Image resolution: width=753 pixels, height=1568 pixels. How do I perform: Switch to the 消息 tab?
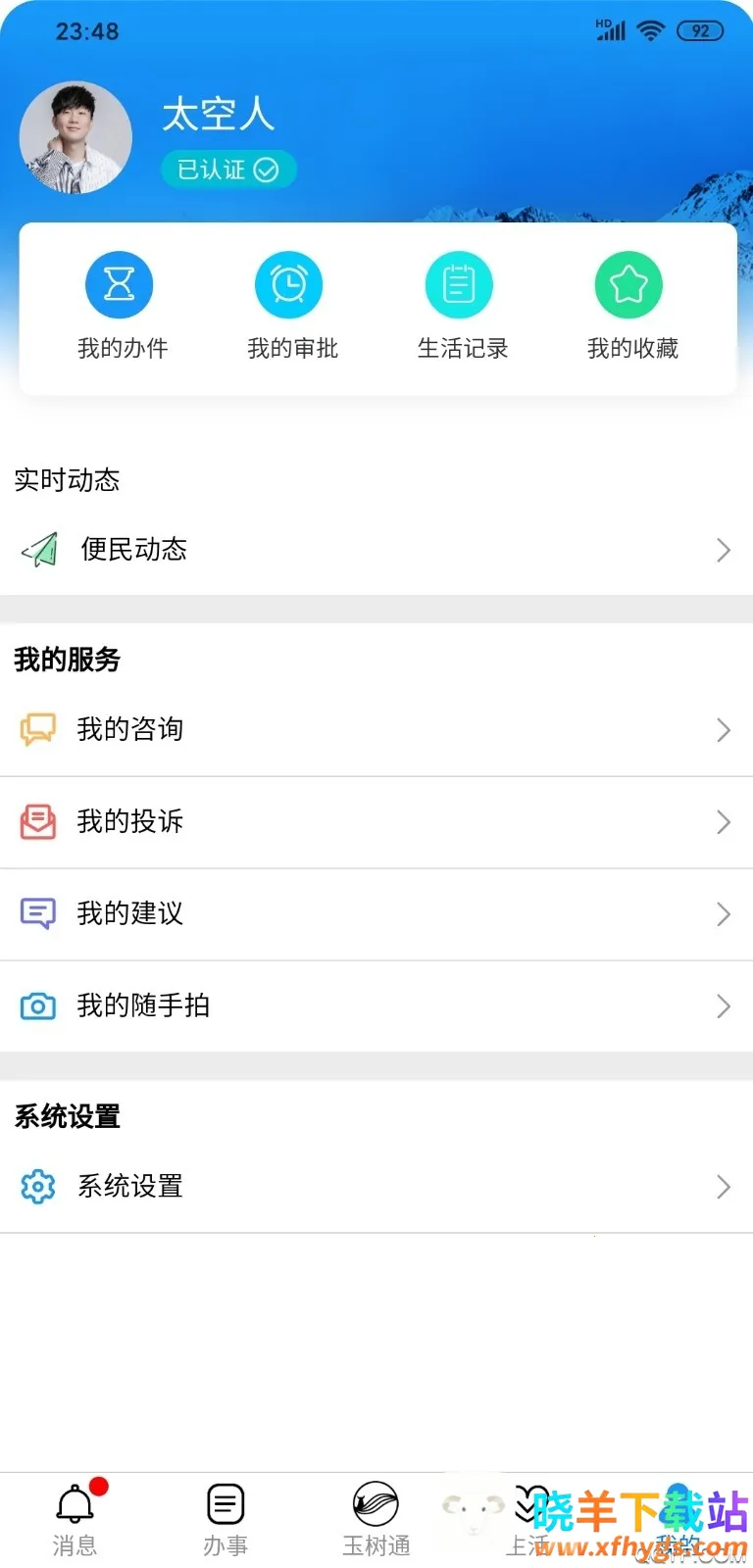point(75,1519)
